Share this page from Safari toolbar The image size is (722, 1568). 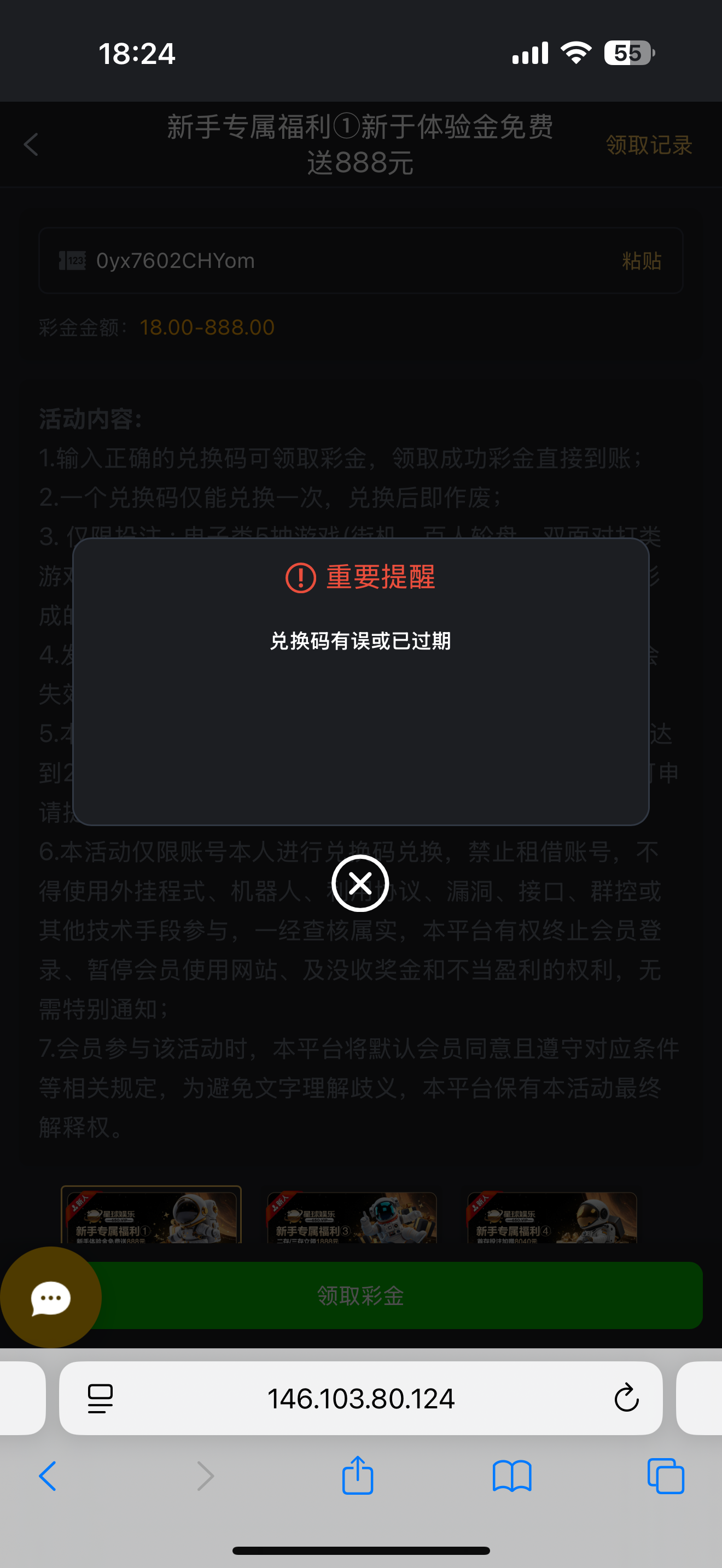point(357,1476)
